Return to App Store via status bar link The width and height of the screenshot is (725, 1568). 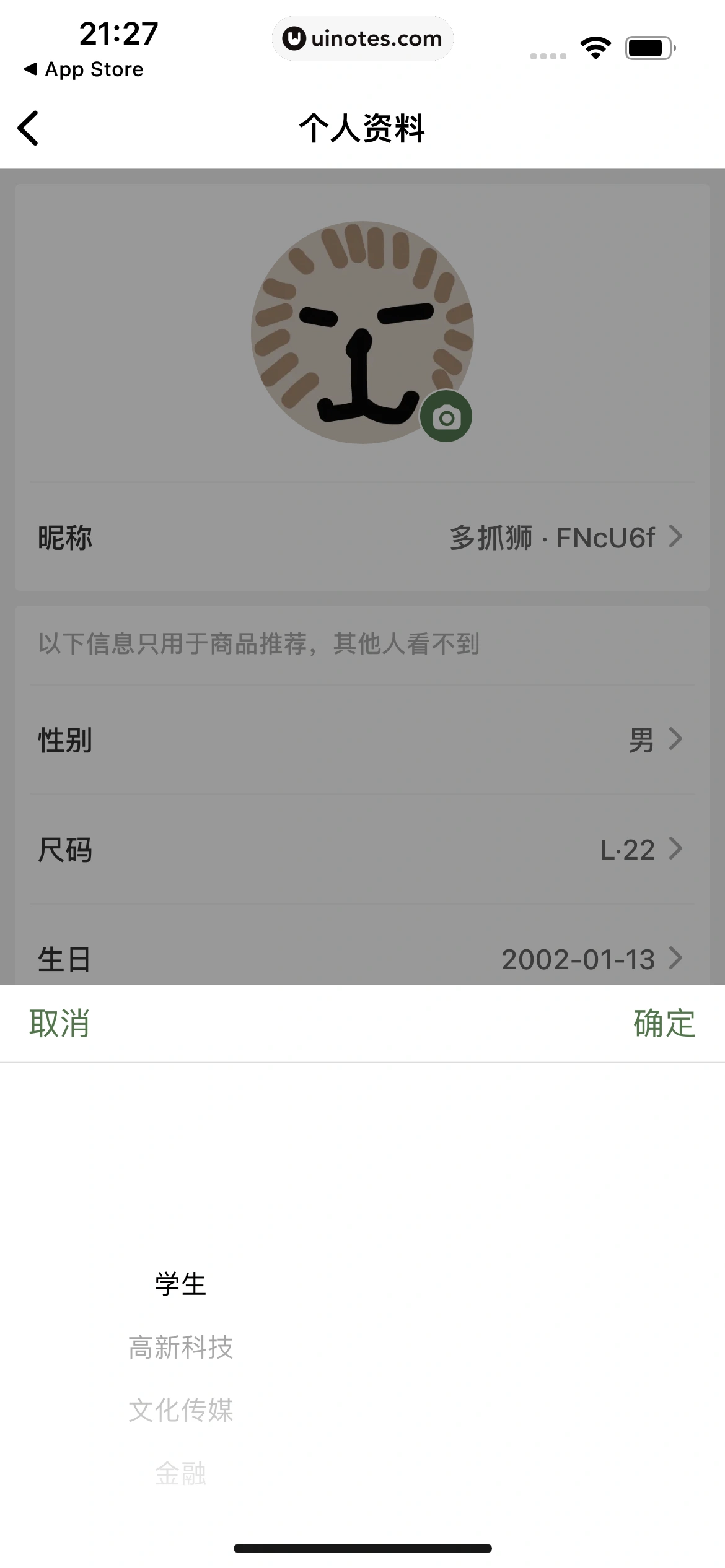pos(84,69)
